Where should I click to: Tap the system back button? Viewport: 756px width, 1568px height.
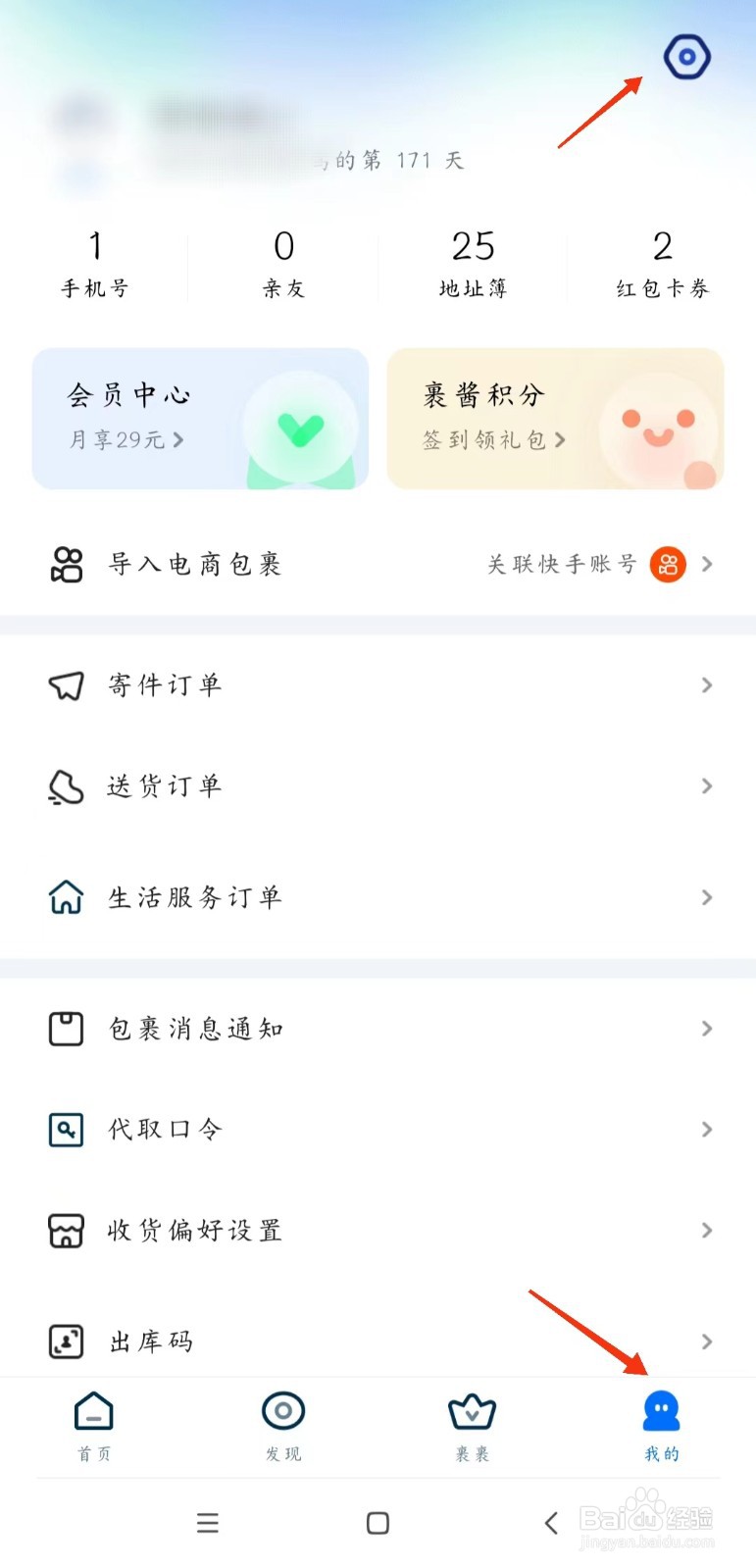coord(551,1523)
